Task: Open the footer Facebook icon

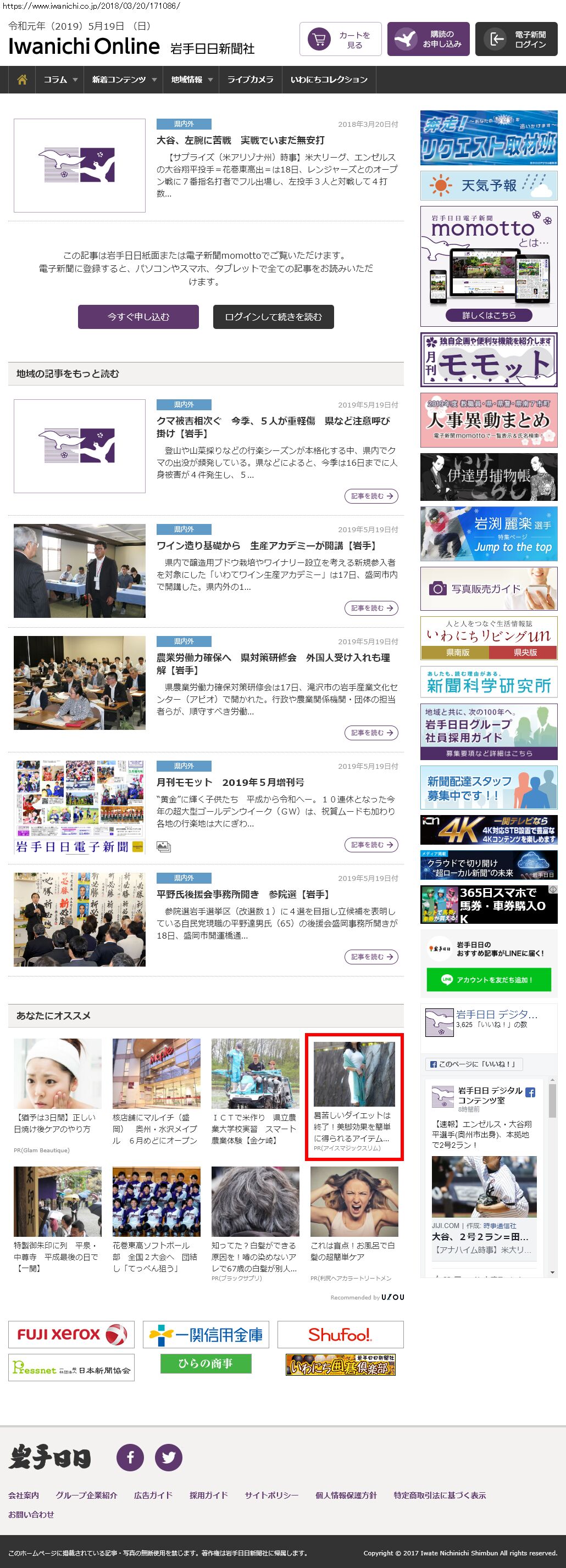Action: pyautogui.click(x=130, y=1457)
